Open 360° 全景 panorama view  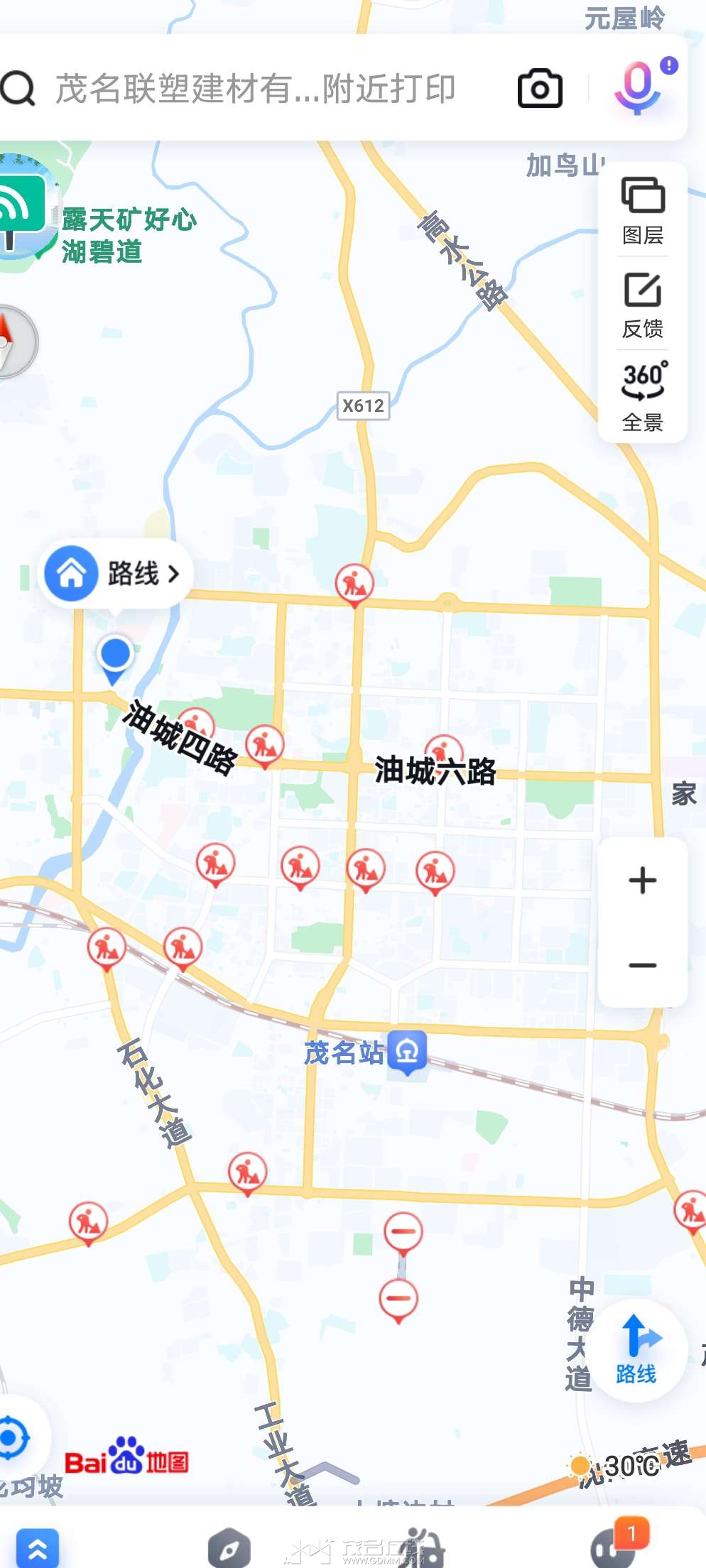pos(643,396)
